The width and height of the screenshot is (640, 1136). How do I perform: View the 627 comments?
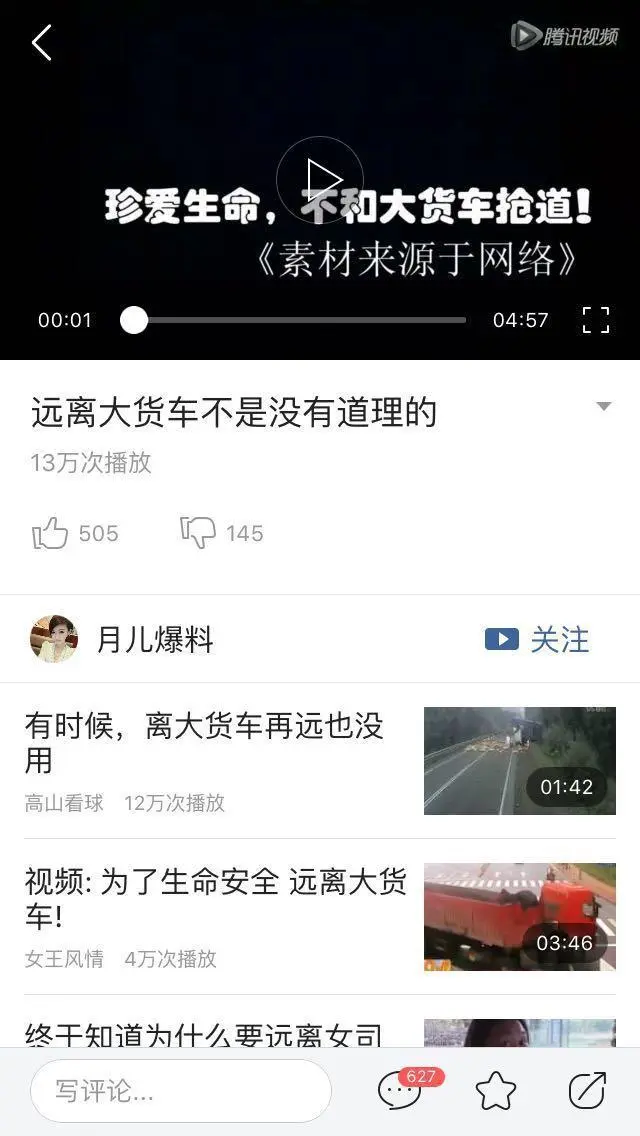pyautogui.click(x=400, y=1090)
